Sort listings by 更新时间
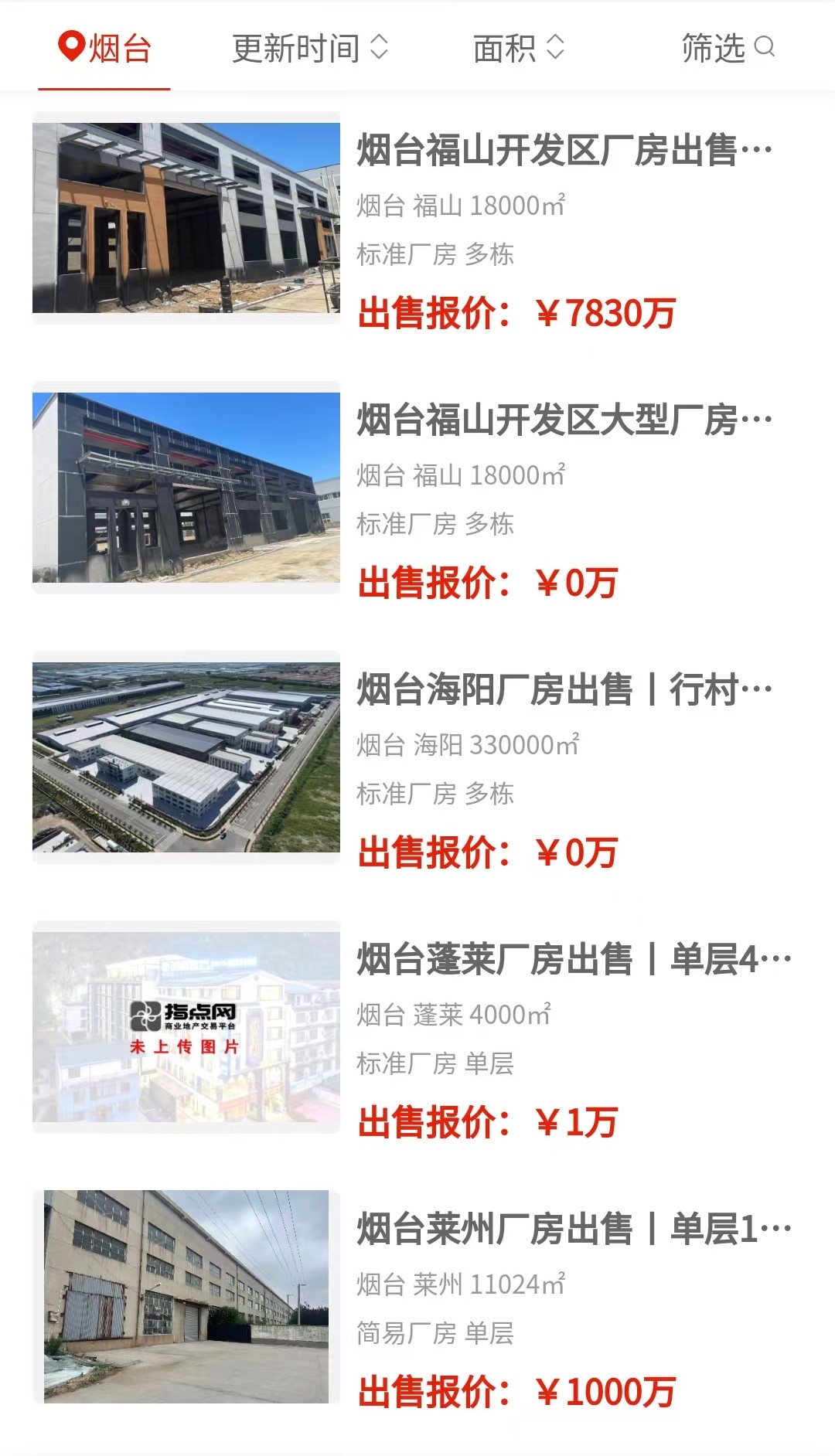The image size is (835, 1456). coord(310,49)
